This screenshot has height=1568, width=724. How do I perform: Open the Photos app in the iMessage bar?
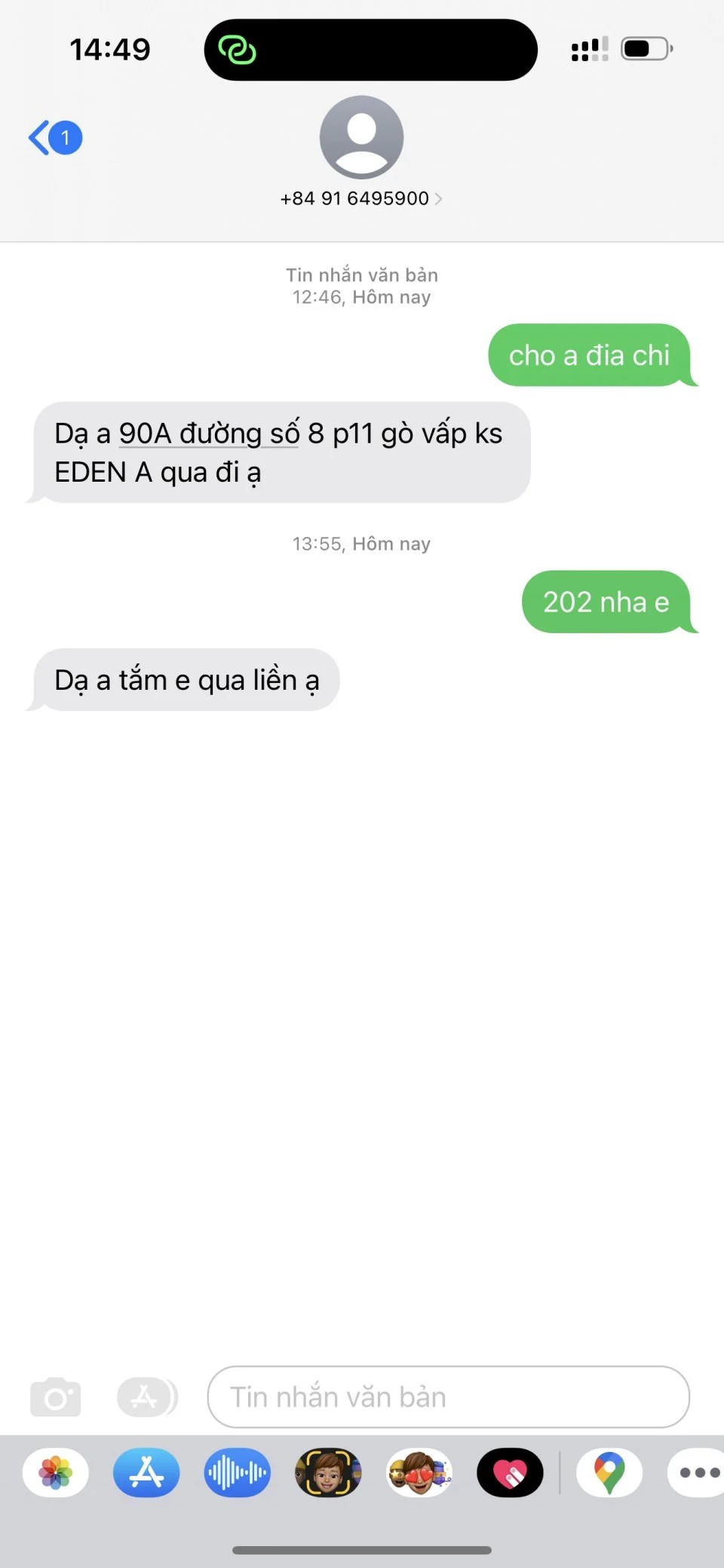pos(56,1472)
